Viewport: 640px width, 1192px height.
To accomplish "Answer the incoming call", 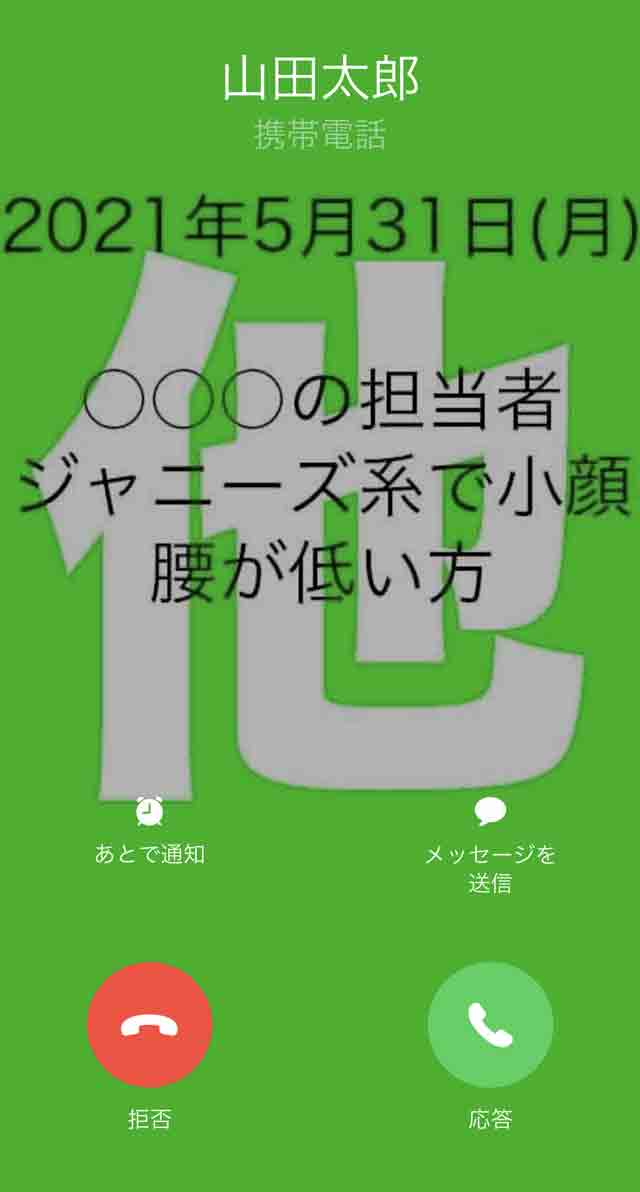I will click(490, 1024).
